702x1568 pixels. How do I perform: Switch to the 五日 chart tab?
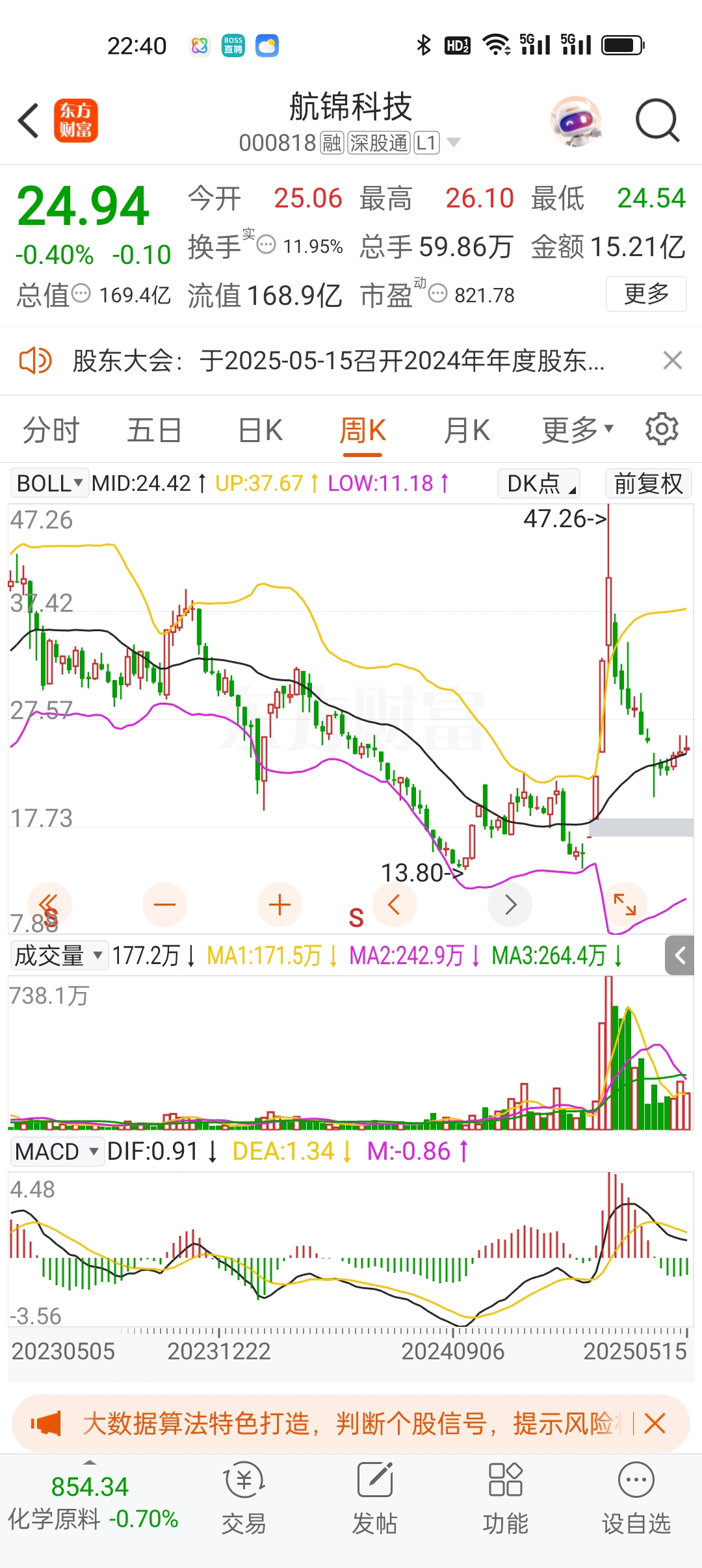[155, 430]
